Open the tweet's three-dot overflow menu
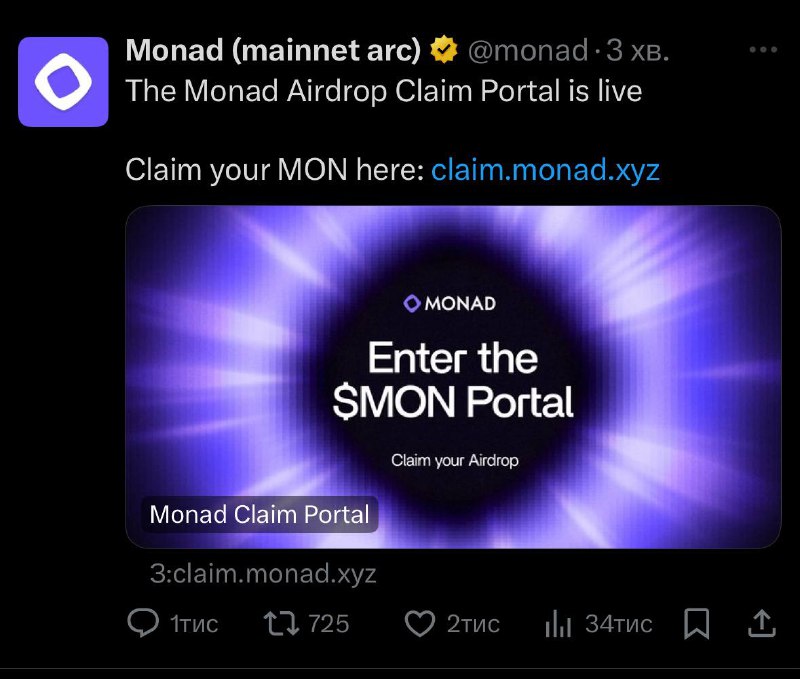Viewport: 800px width, 679px height. (x=762, y=50)
